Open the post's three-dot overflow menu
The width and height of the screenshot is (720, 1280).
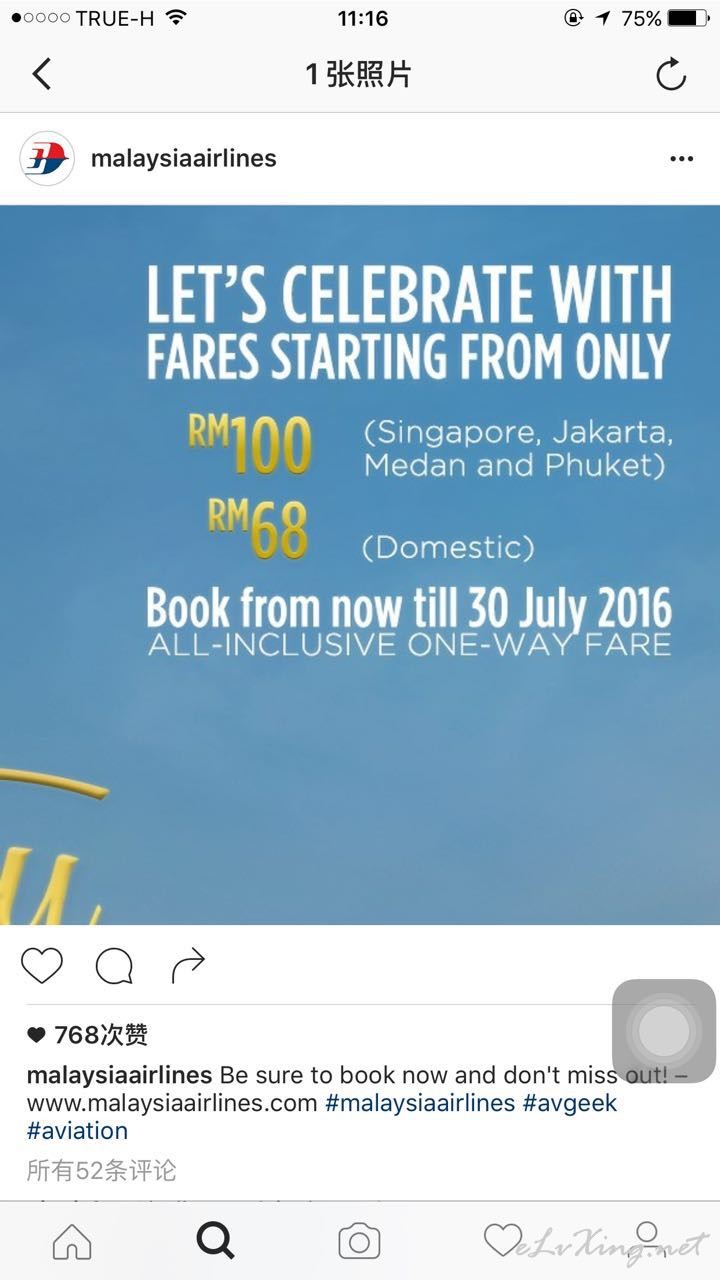click(682, 159)
